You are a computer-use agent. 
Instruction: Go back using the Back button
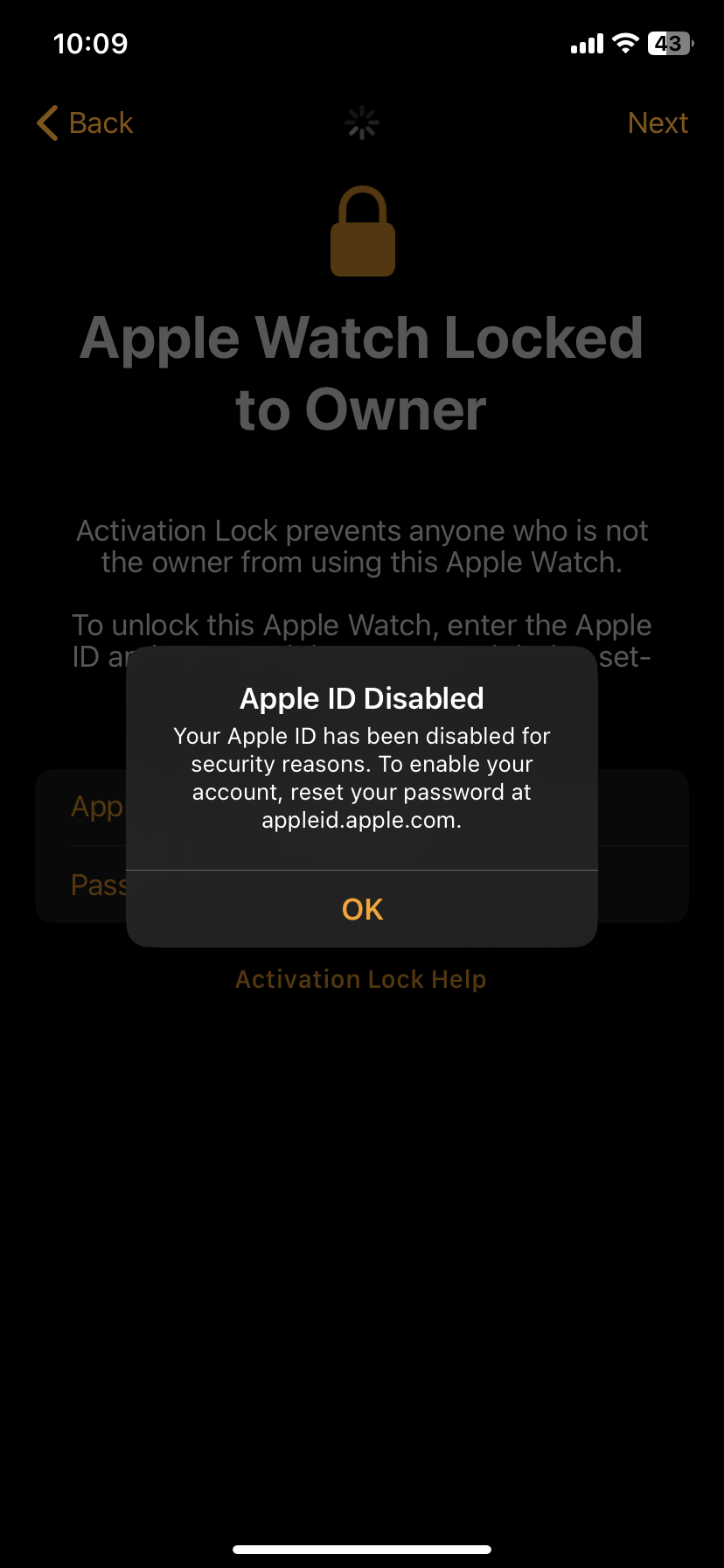point(85,122)
